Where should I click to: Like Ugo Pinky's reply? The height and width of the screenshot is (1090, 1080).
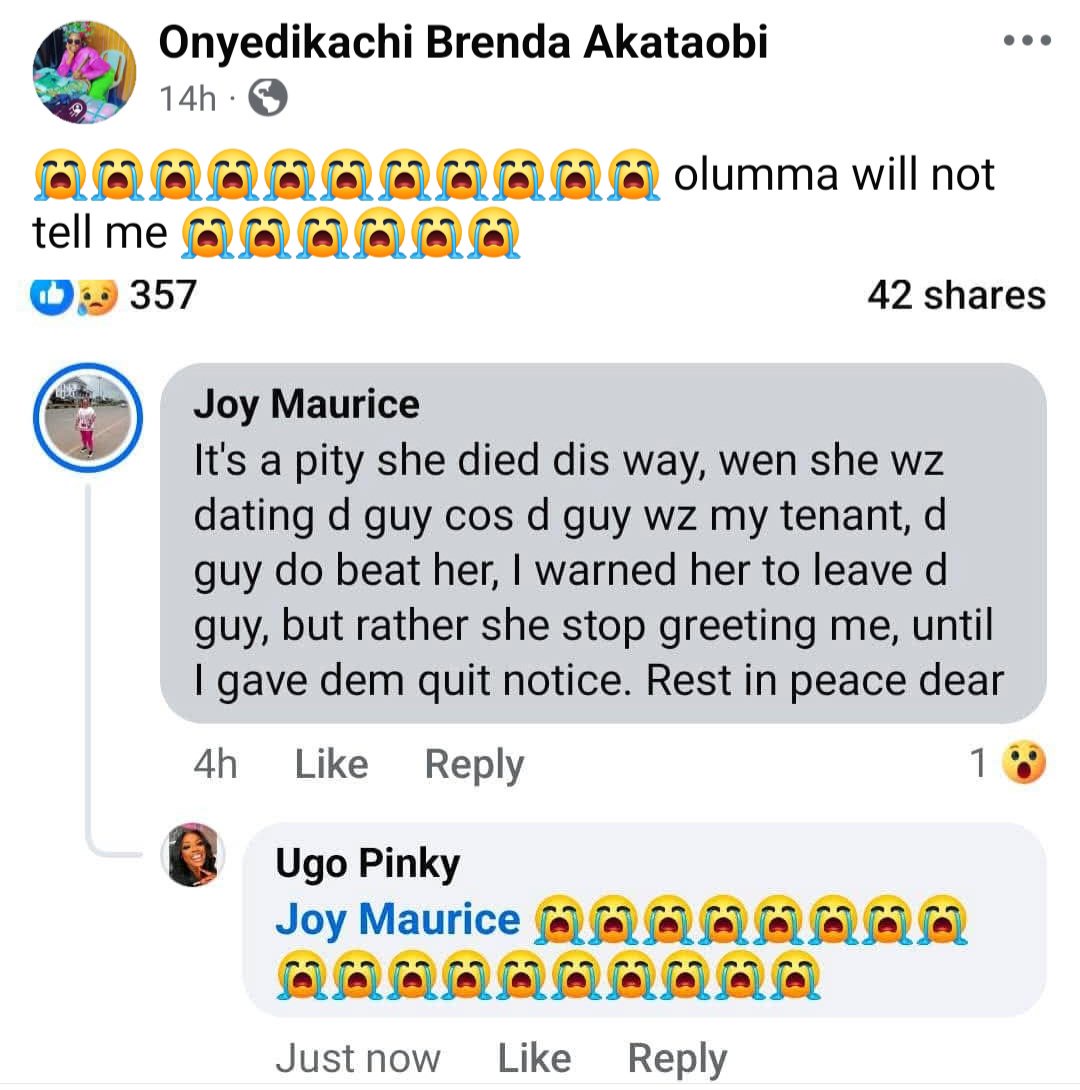point(534,1056)
